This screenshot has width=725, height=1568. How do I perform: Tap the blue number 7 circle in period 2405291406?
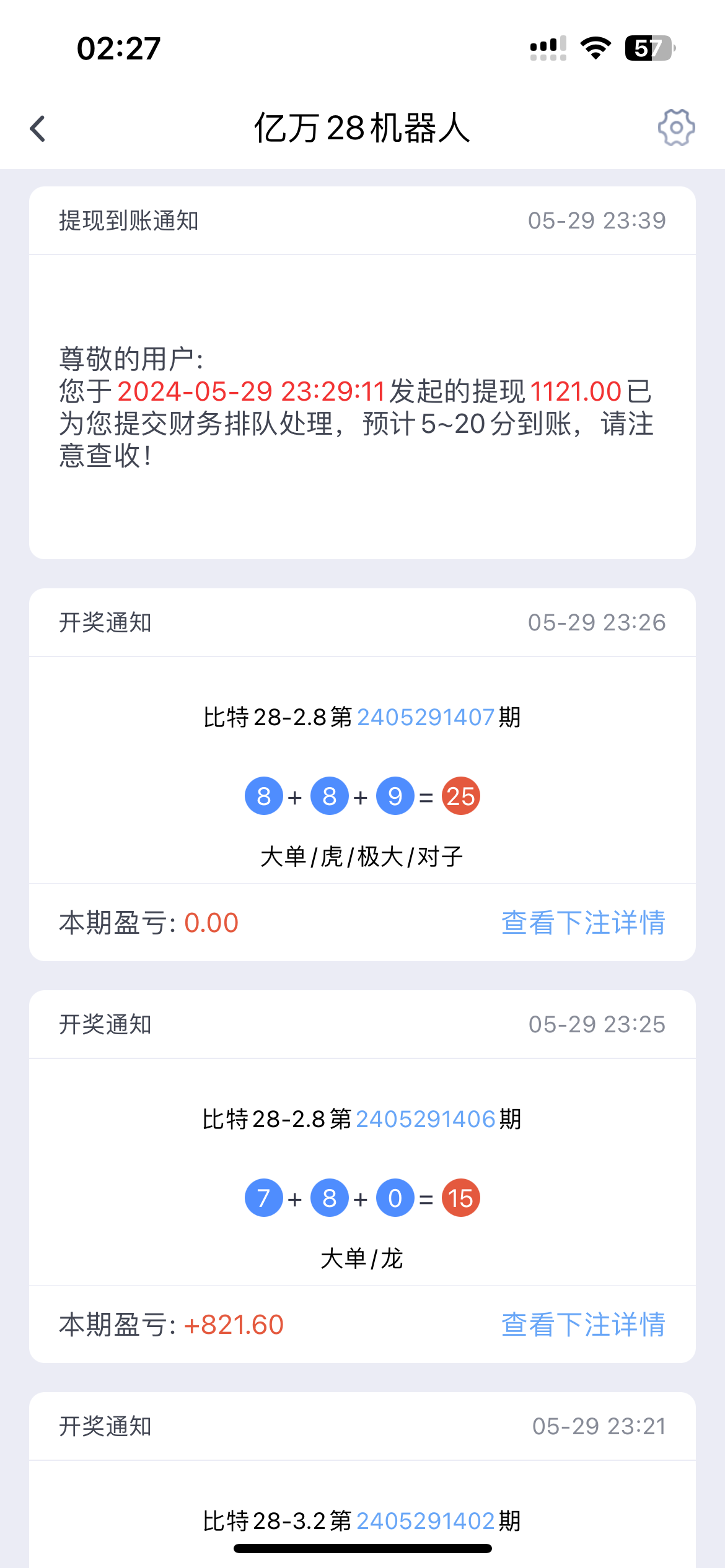[x=264, y=1197]
